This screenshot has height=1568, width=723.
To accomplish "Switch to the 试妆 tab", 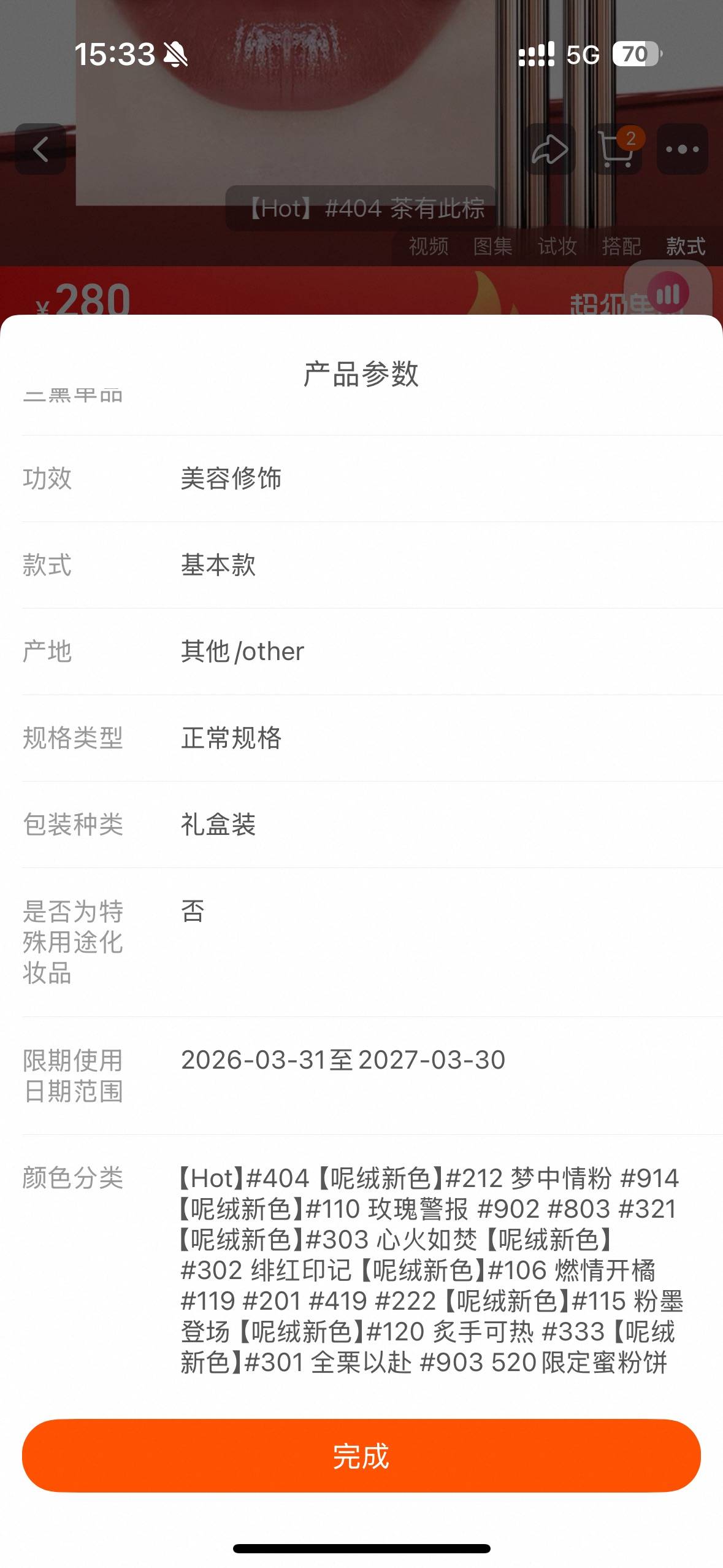I will [x=557, y=247].
